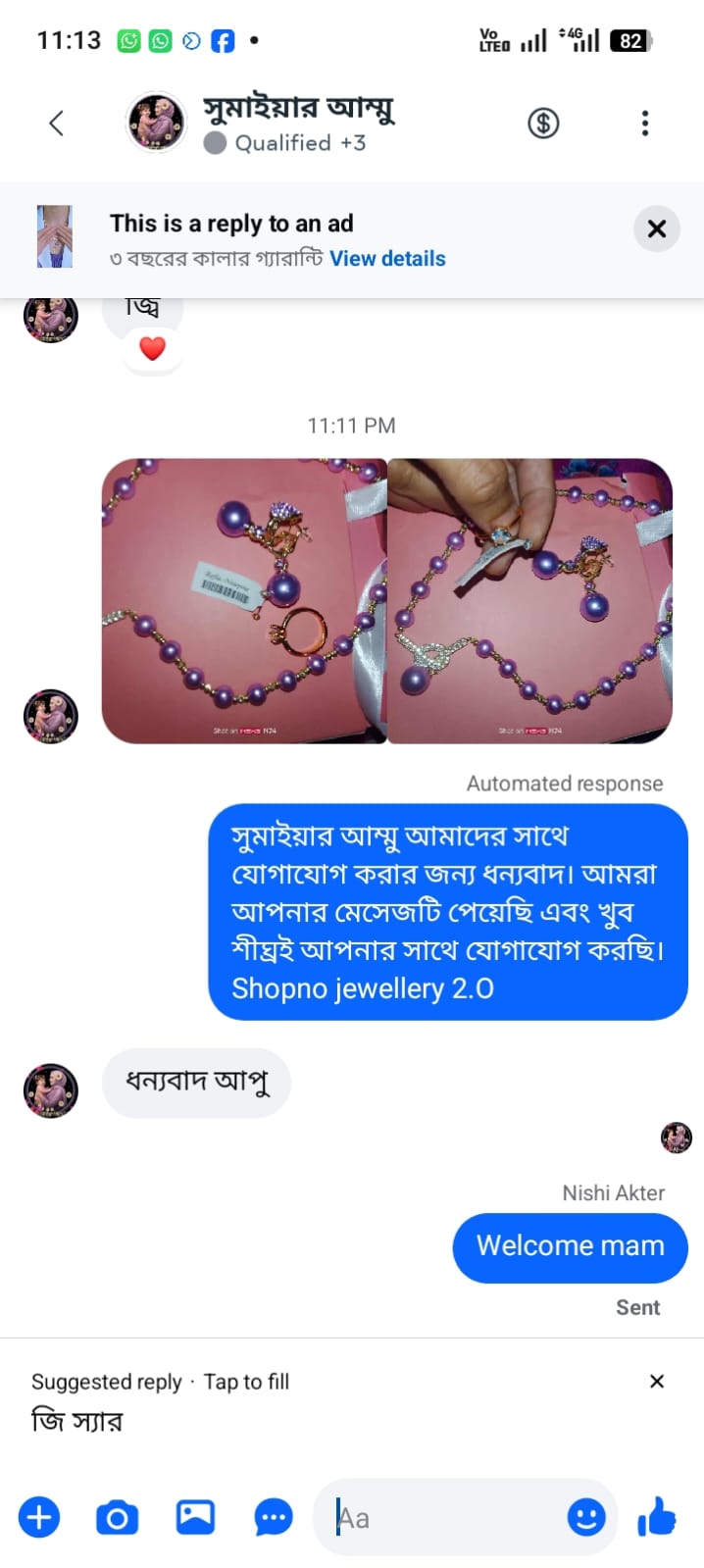Open the emoji picker smiley

pyautogui.click(x=586, y=1518)
